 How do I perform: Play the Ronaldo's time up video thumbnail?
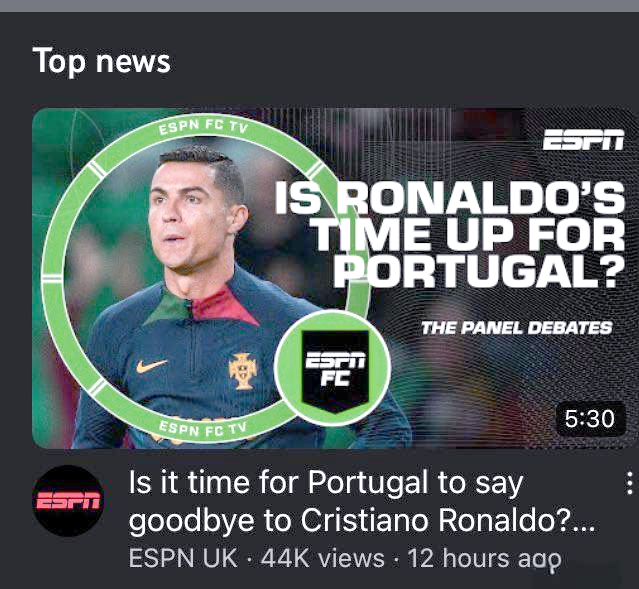[335, 278]
